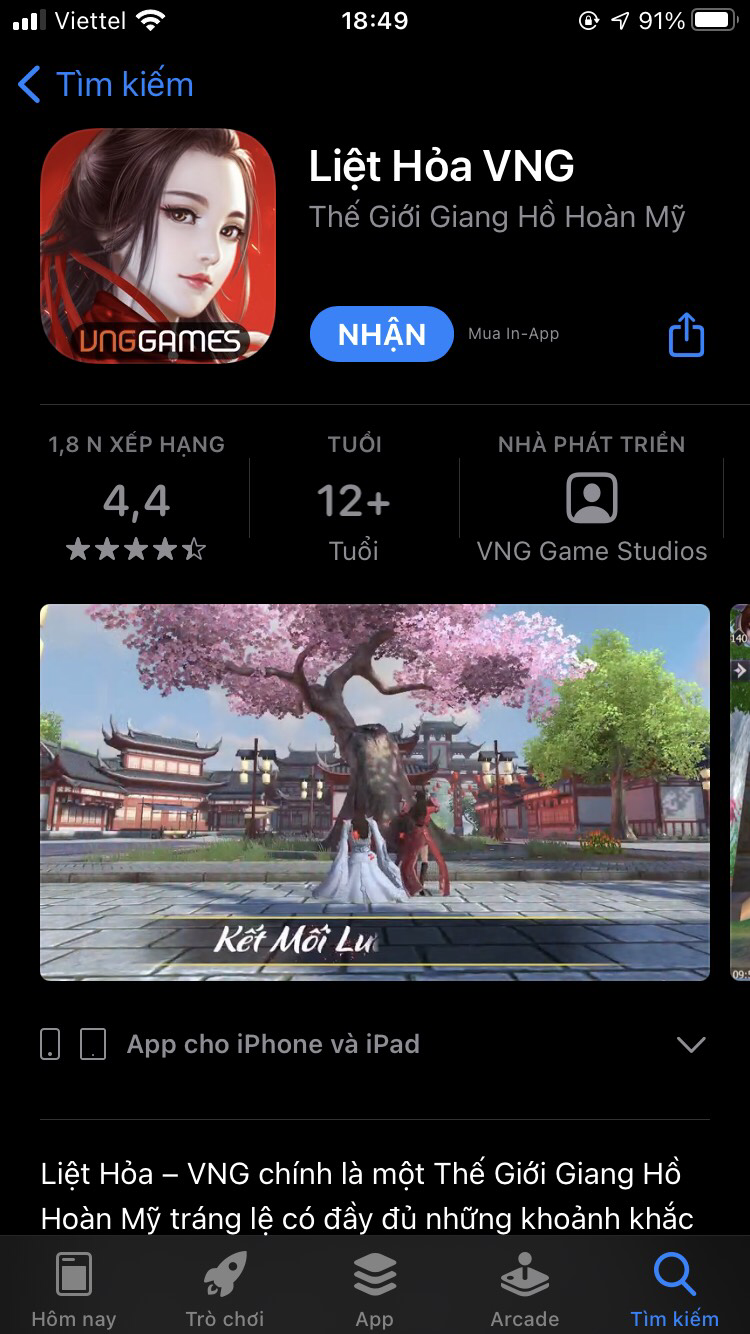Select the Tìm kiếm tab
This screenshot has width=750, height=1334.
pyautogui.click(x=674, y=1288)
